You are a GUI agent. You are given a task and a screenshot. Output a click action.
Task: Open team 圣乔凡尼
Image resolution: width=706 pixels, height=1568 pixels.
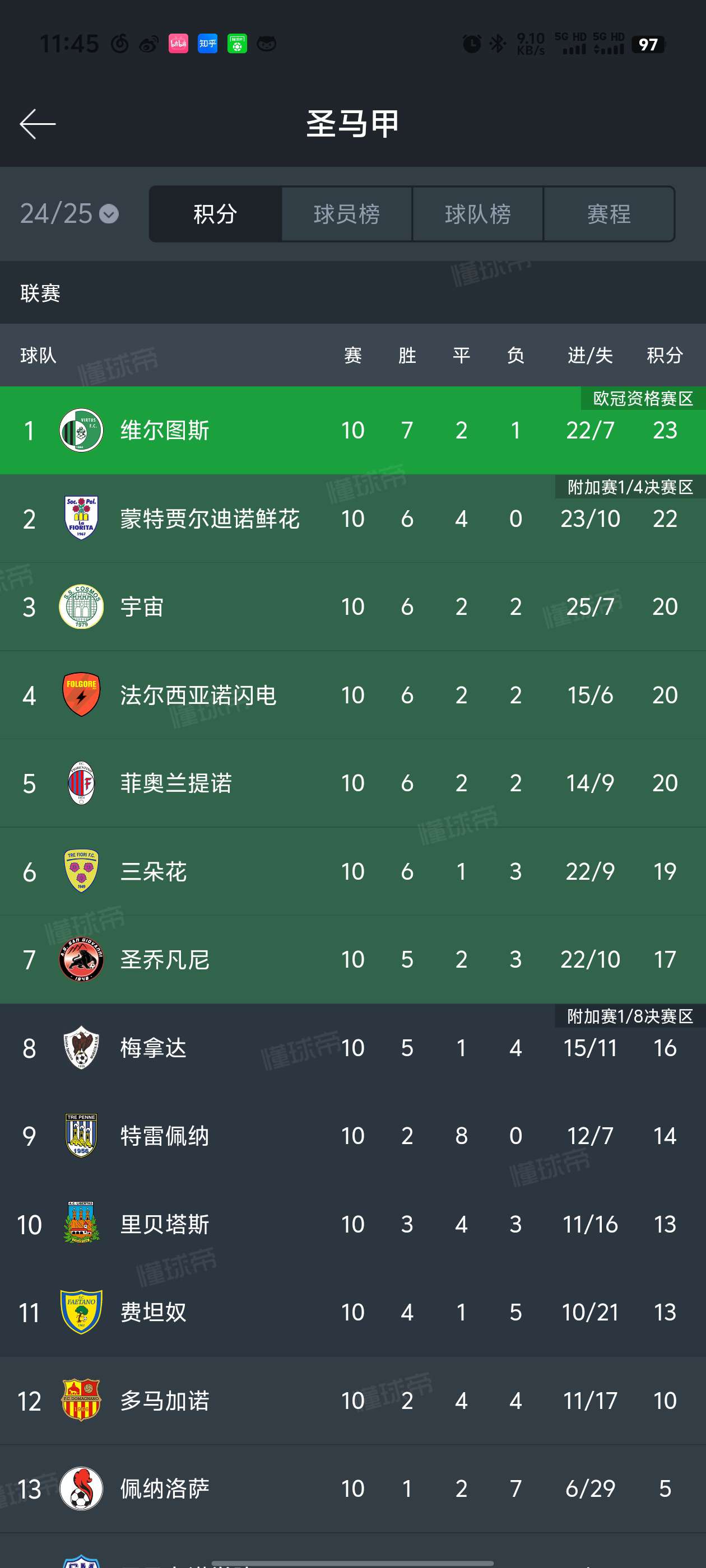352,960
